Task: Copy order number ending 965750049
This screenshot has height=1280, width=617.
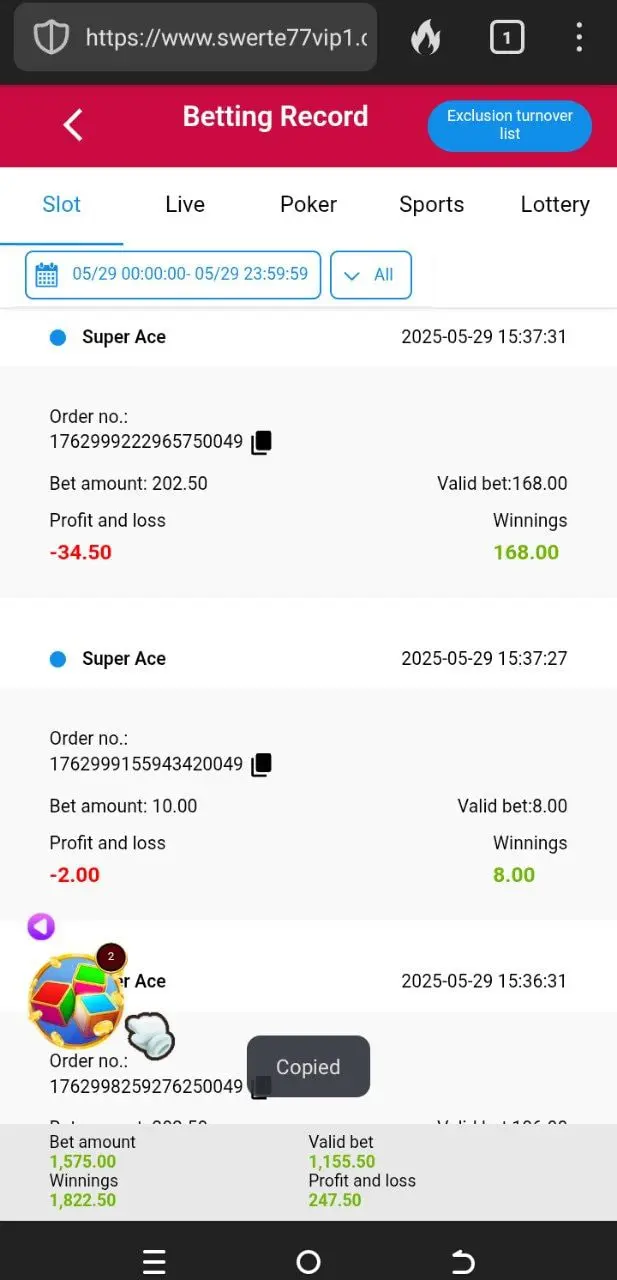Action: (261, 442)
